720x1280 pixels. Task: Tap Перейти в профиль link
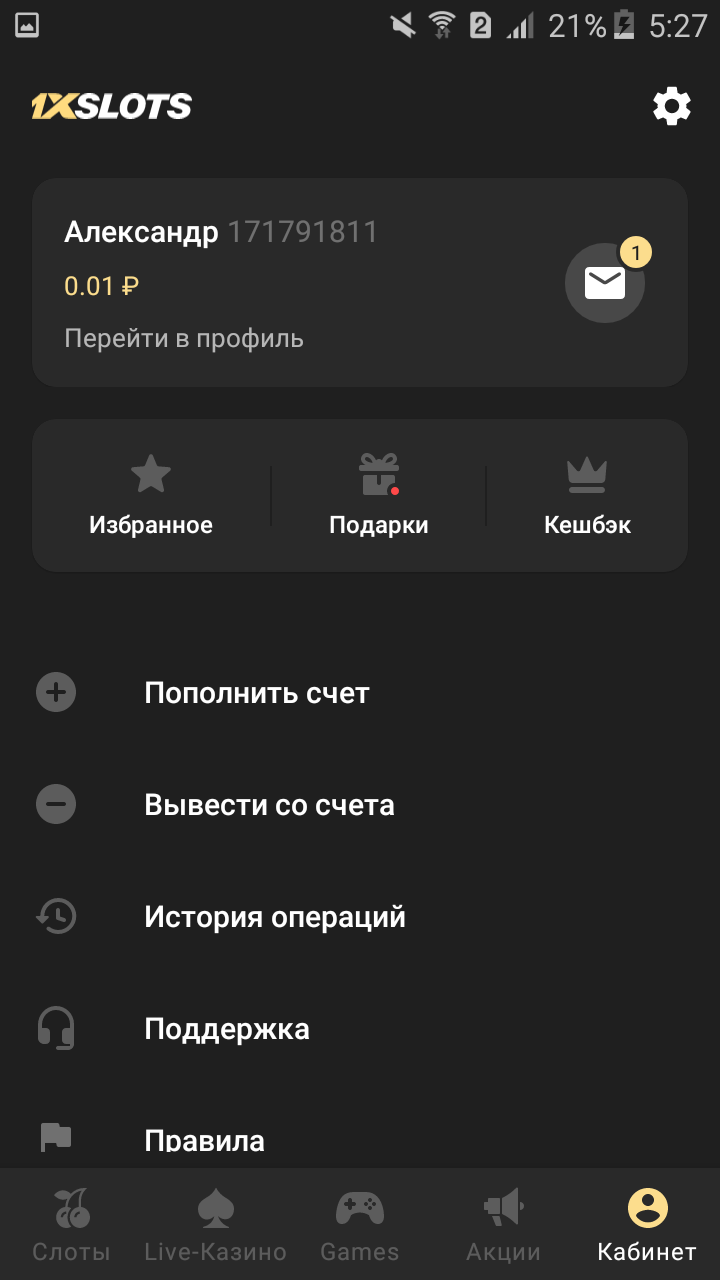click(184, 338)
